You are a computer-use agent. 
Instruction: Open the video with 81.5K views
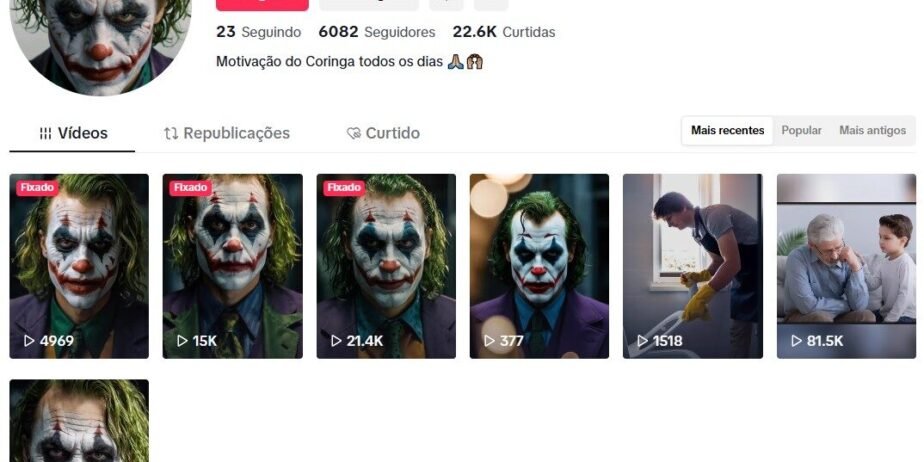[846, 266]
